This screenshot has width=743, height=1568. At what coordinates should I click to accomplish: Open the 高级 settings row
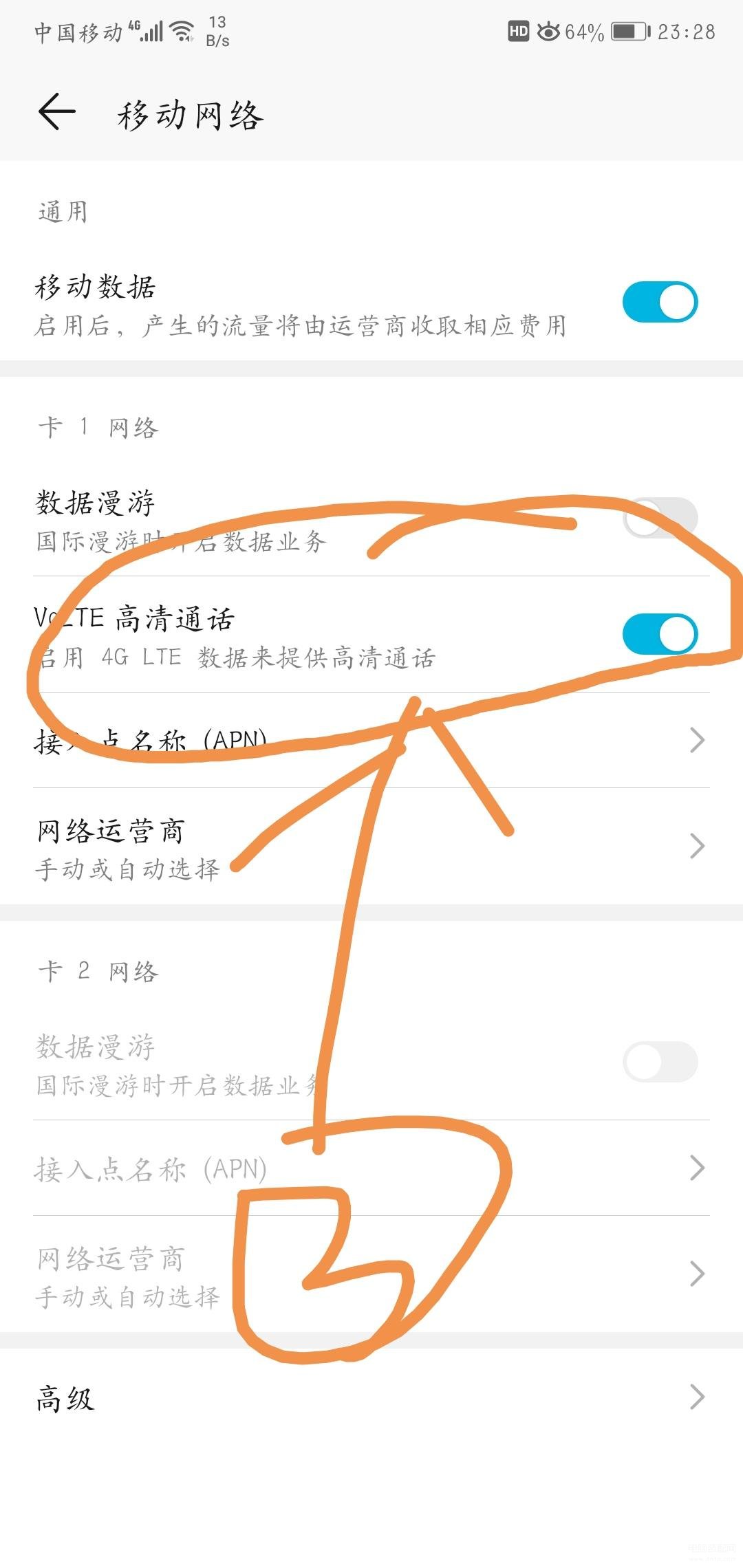[371, 1397]
